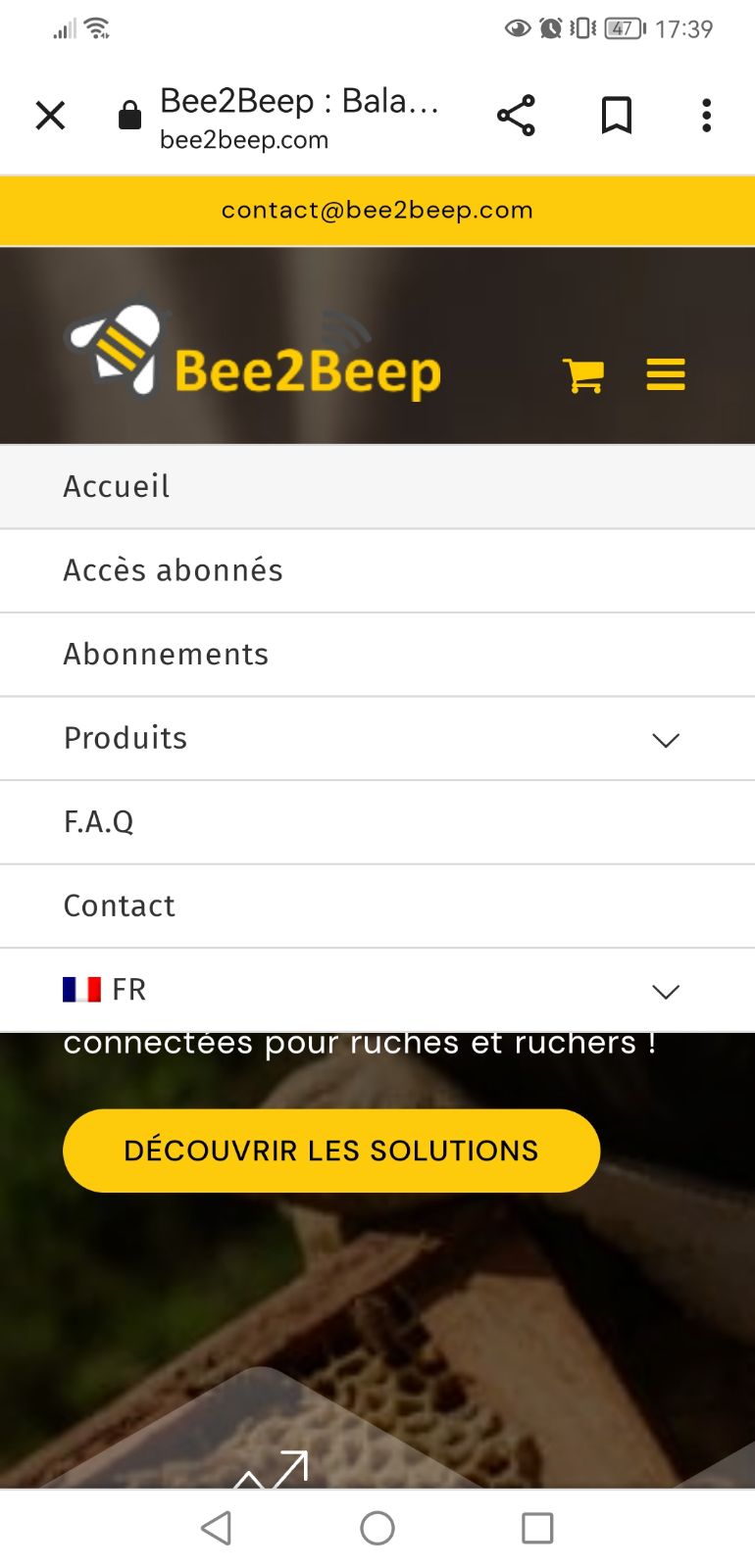This screenshot has height=1568, width=755.
Task: Collapse the hamburger menu
Action: [666, 375]
